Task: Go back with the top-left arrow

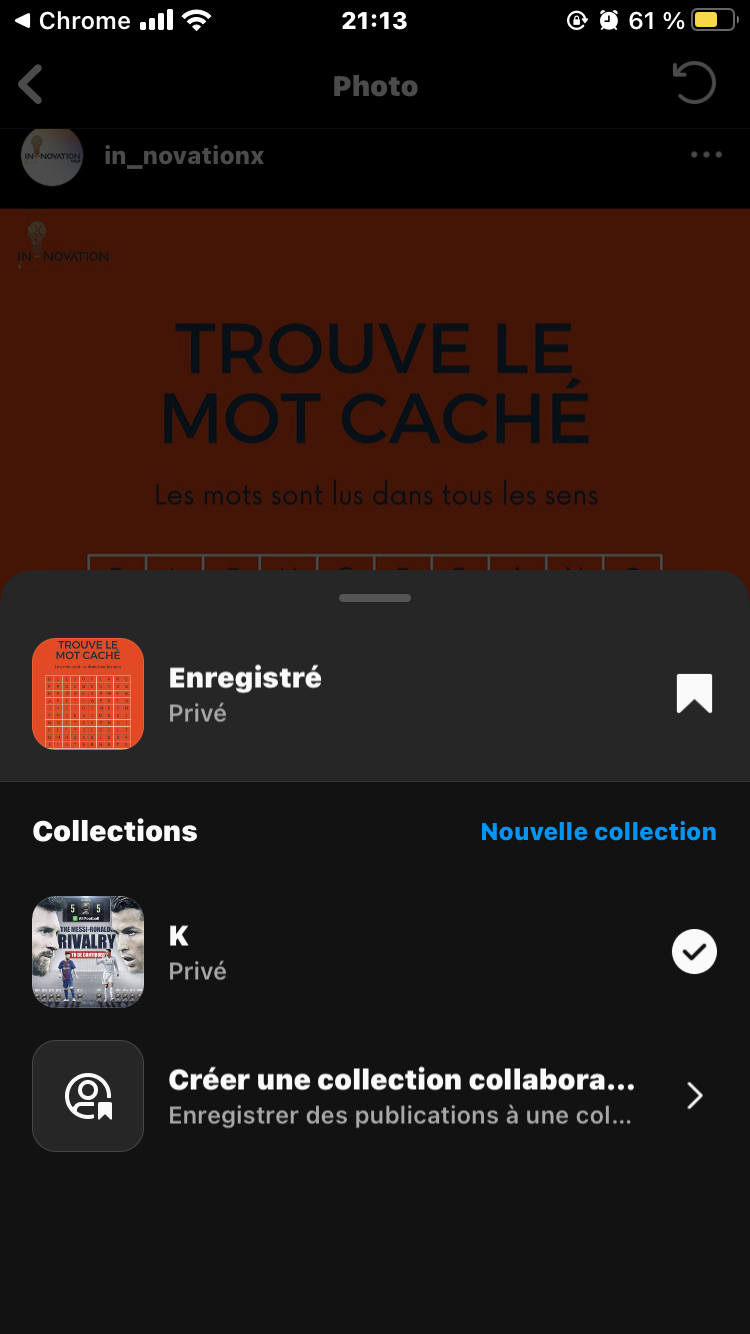Action: [x=32, y=85]
